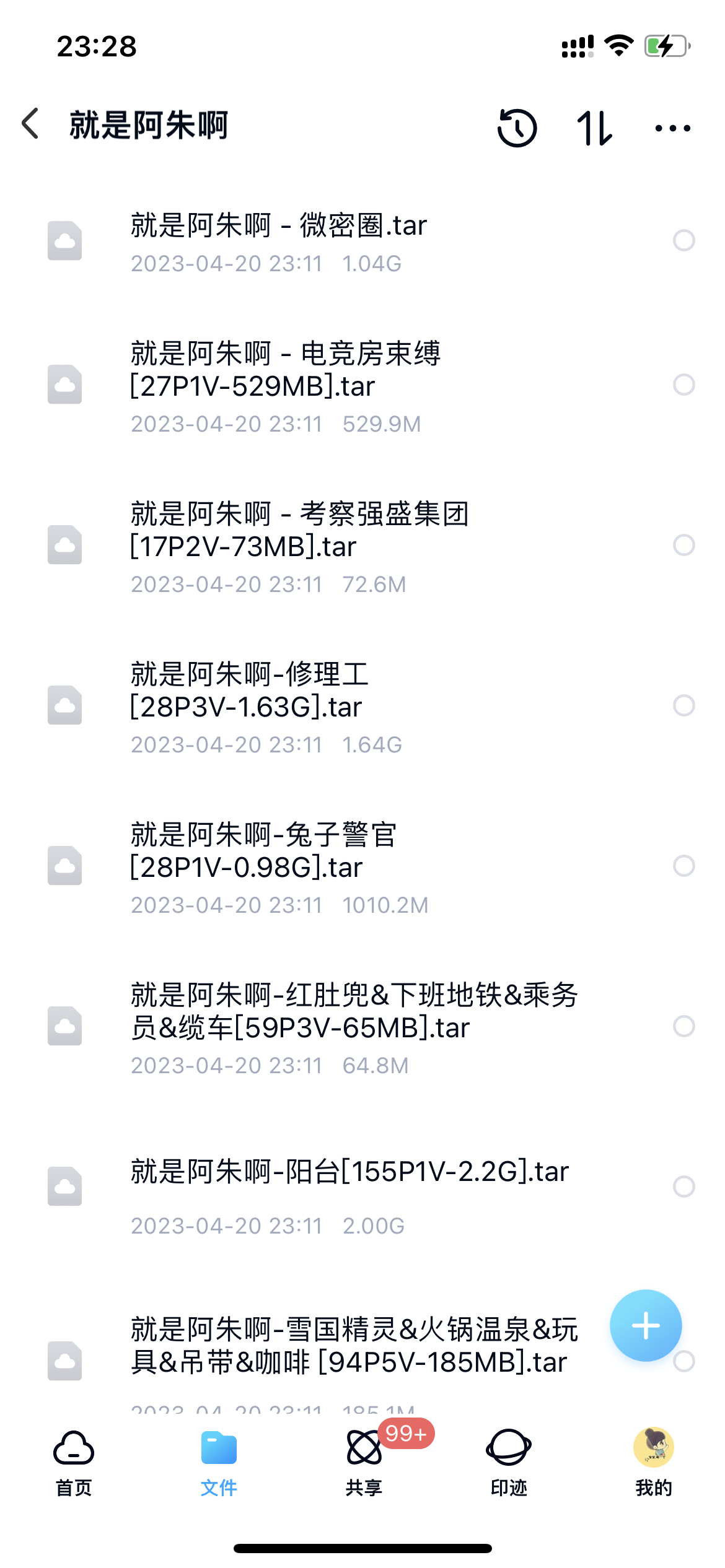Open the sort order icon

tap(595, 127)
